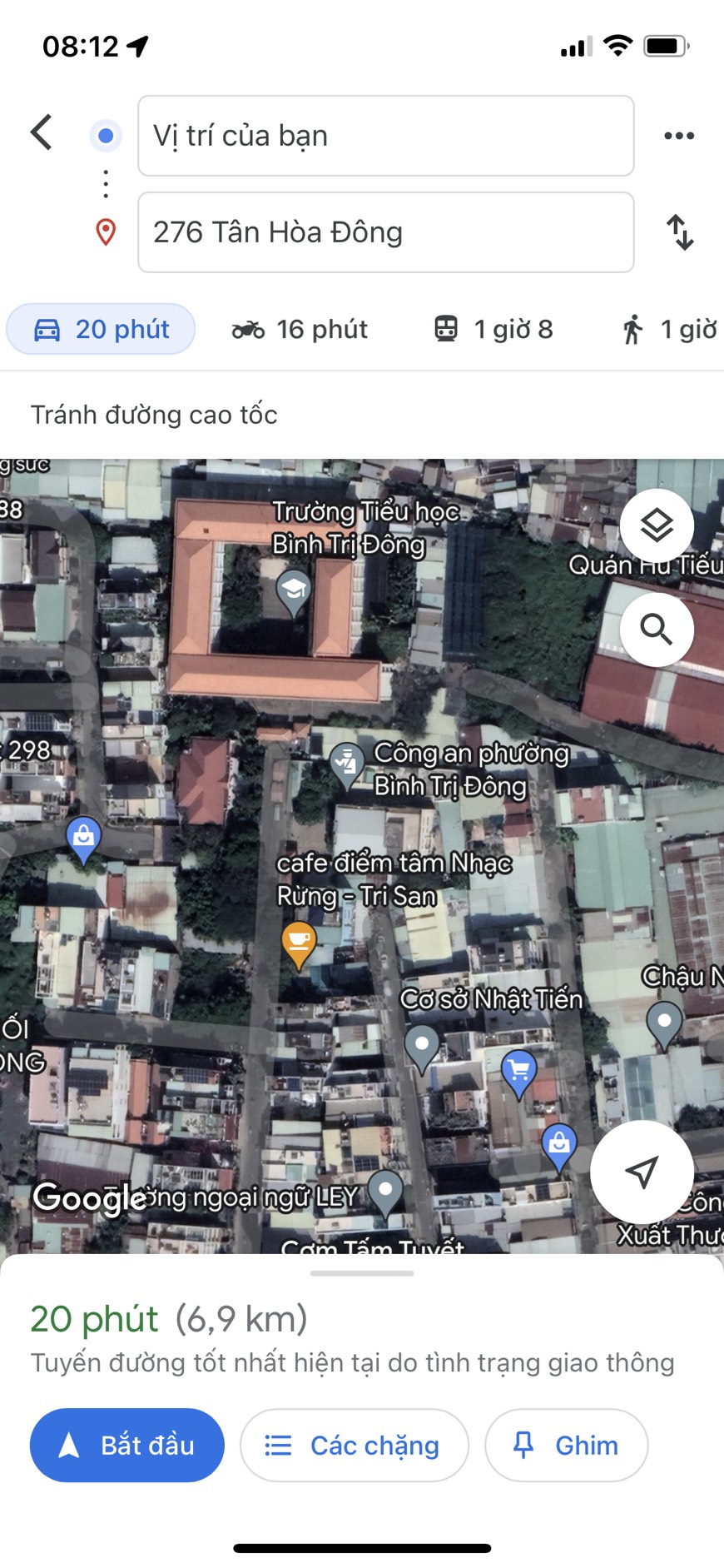Edit the starting point field

pos(385,136)
